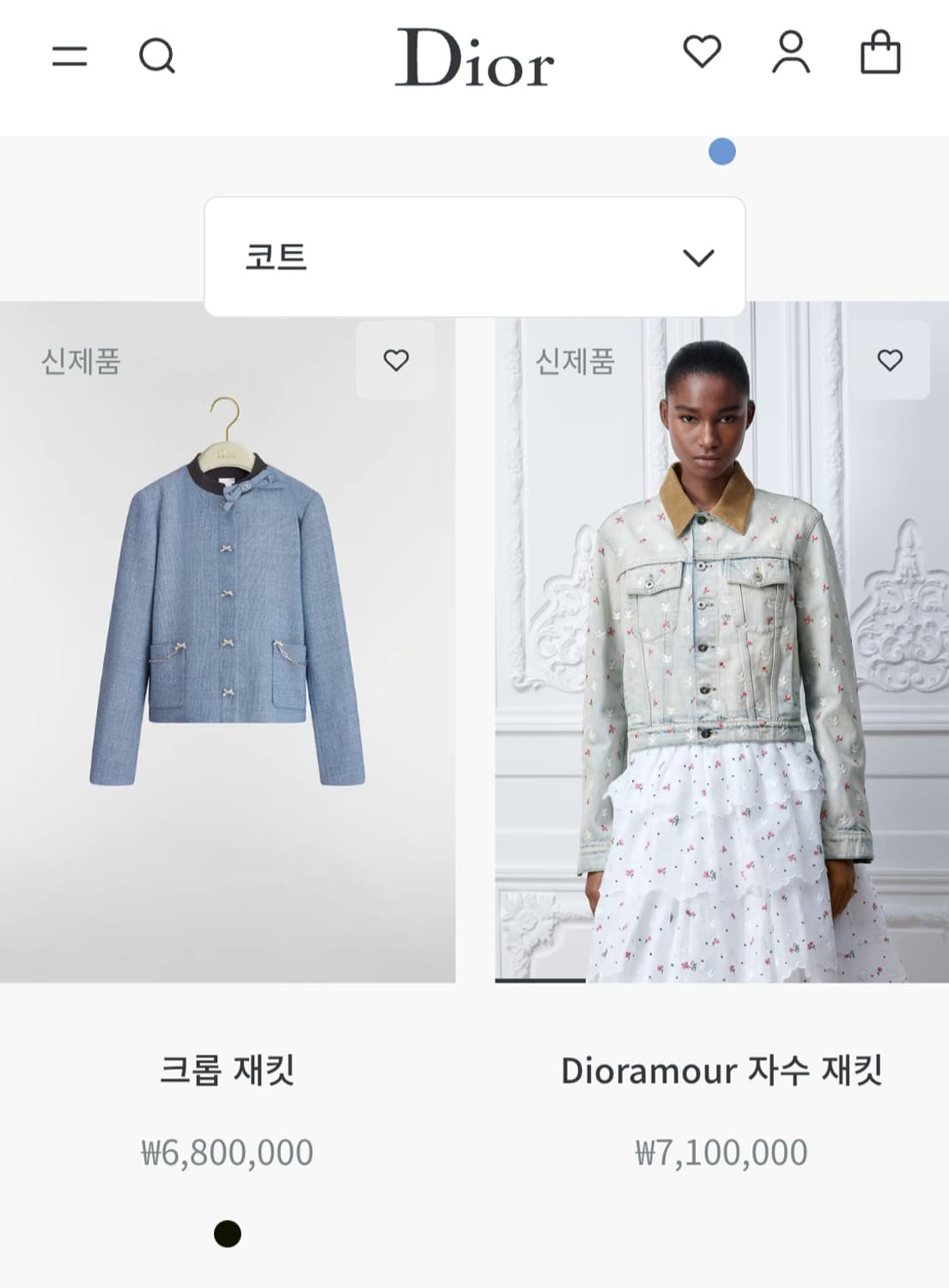Favorite the Dioramour 자수 재킷 with its heart
Screen dimensions: 949x1288
coord(888,361)
